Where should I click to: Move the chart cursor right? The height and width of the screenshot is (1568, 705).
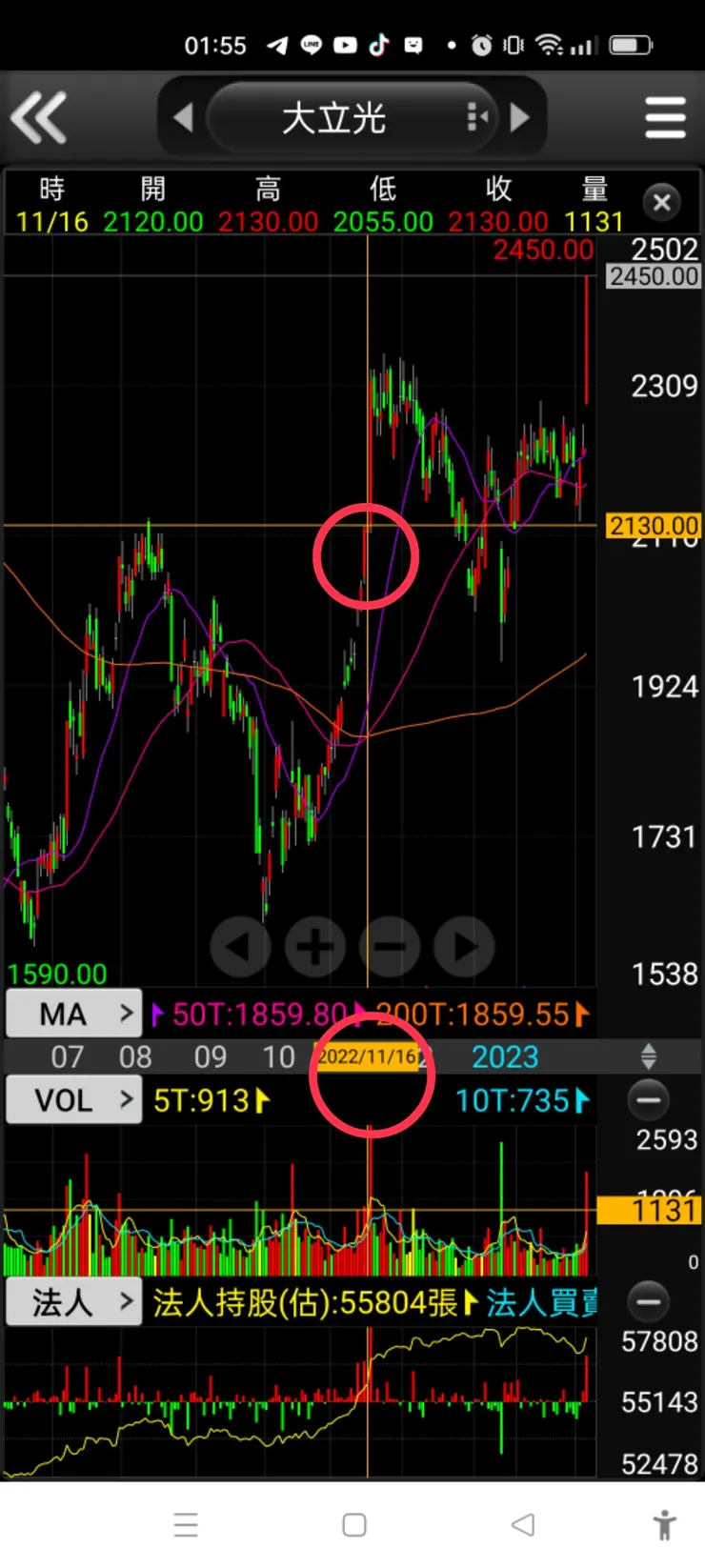coord(464,947)
